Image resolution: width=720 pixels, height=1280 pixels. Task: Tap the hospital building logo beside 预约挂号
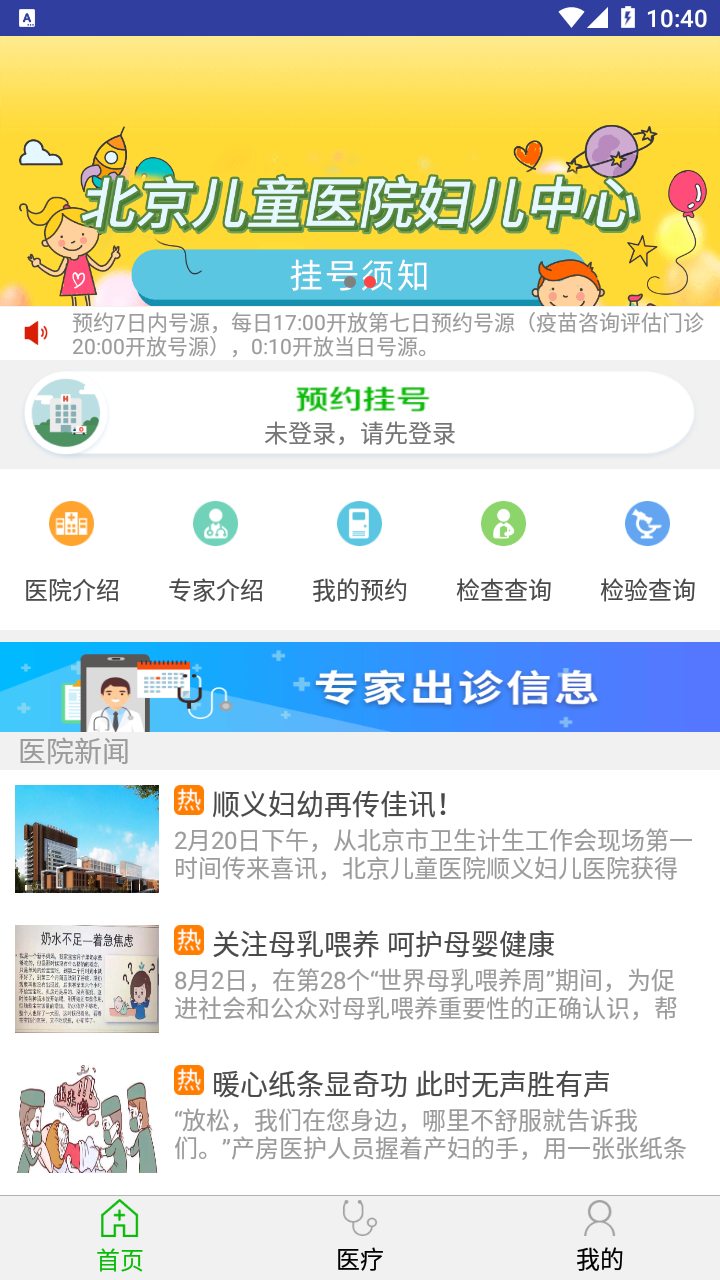pos(66,411)
